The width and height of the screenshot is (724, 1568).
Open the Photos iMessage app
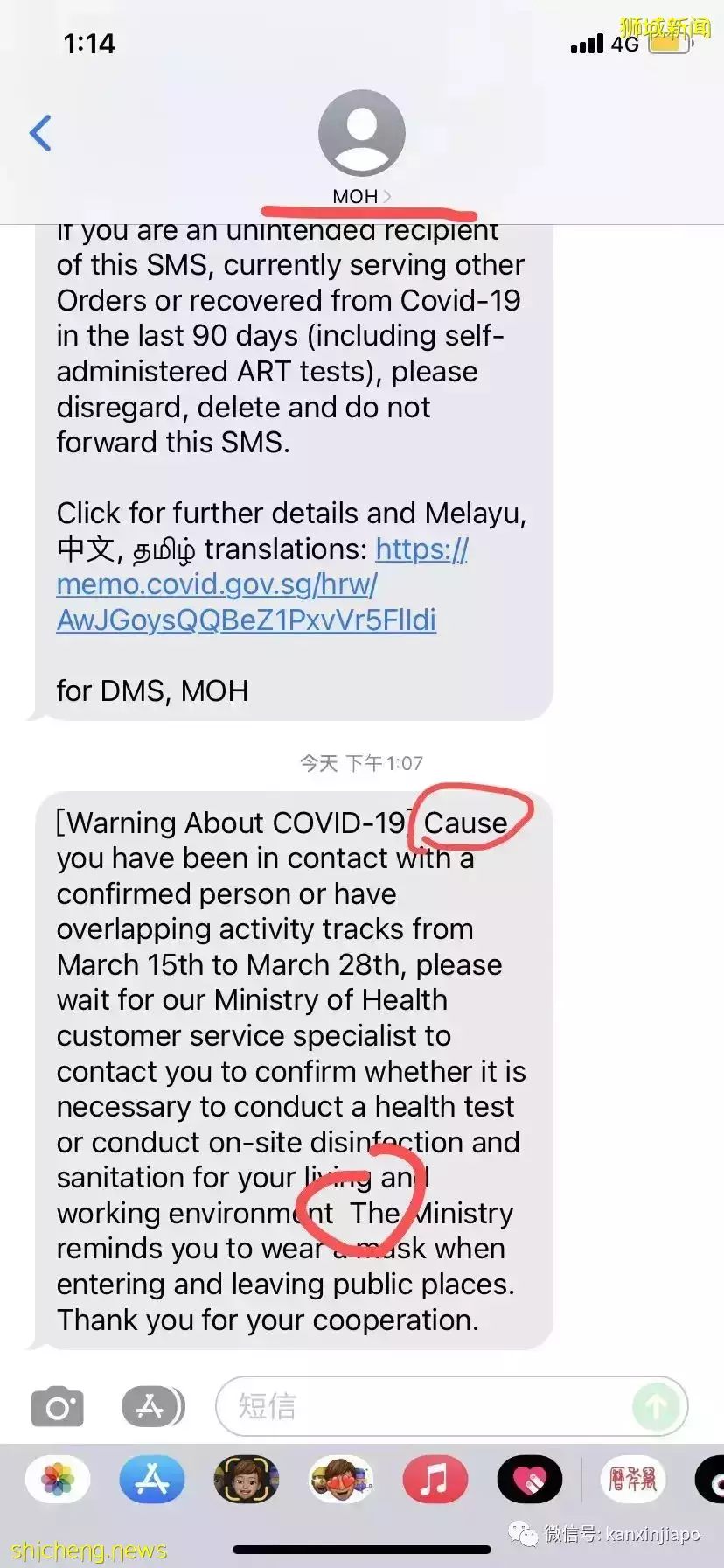pos(58,1480)
